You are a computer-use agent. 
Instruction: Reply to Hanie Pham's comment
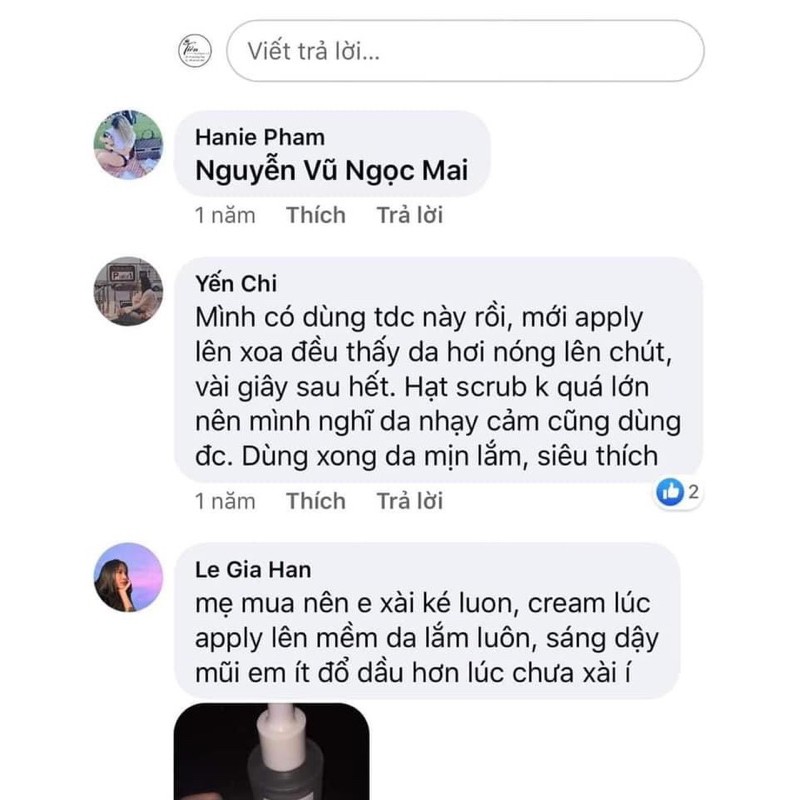[409, 215]
